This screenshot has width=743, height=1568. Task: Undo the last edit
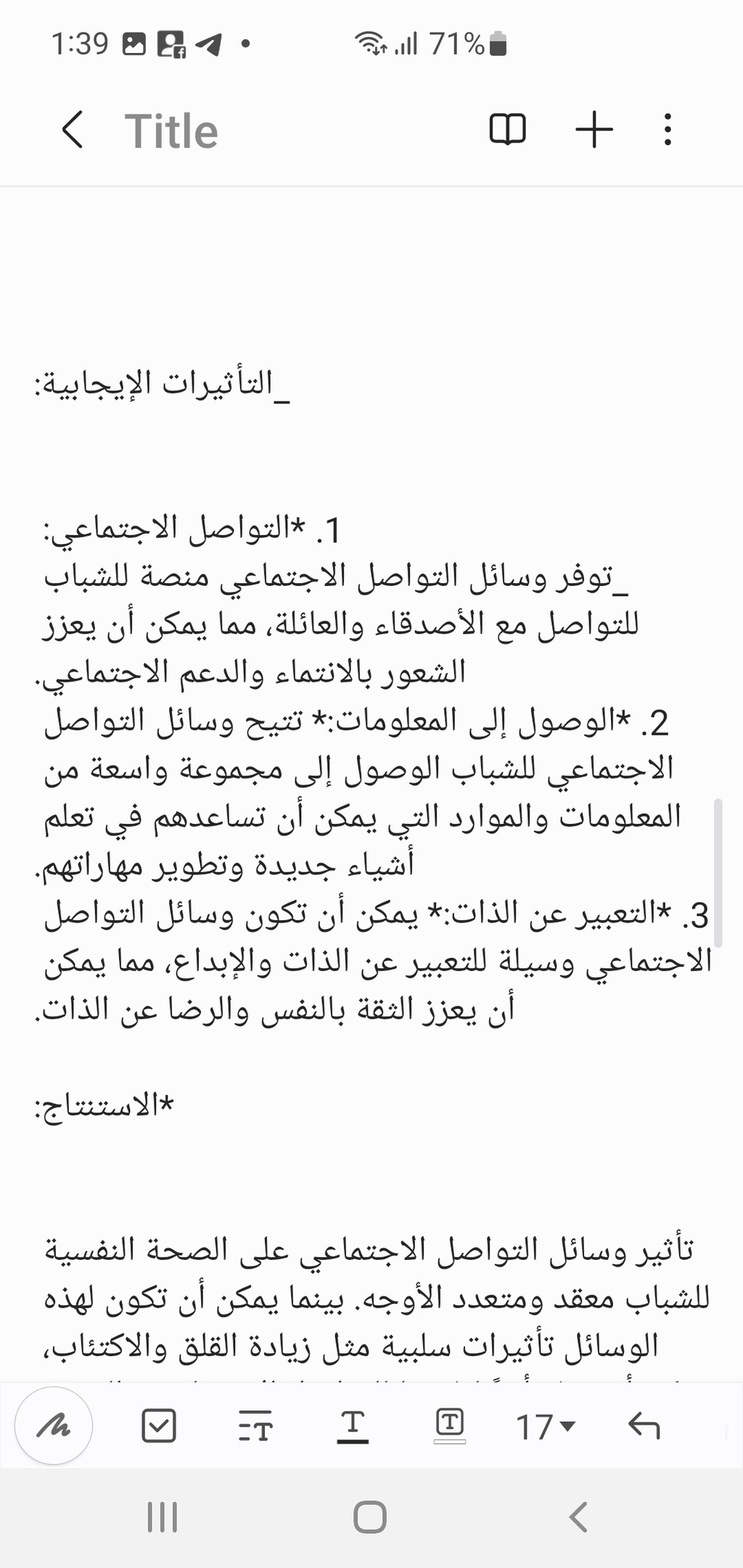(644, 1426)
